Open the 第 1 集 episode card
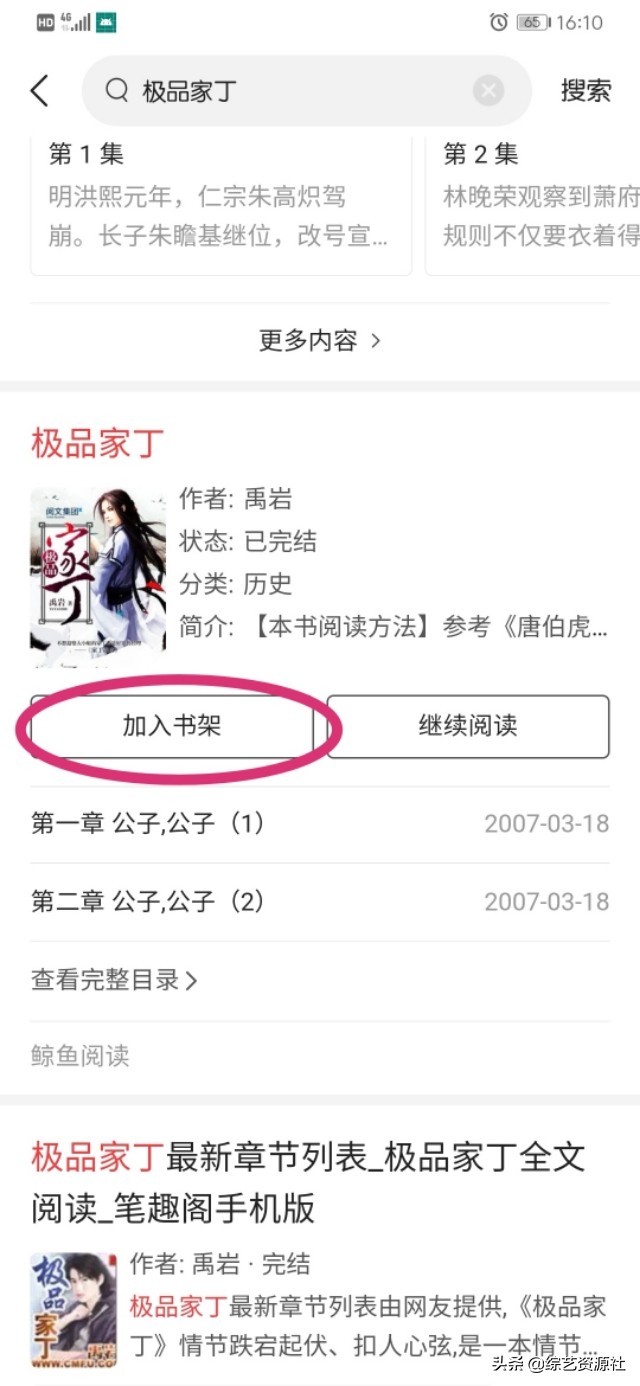Screen dimensions: 640x1386 tap(220, 200)
